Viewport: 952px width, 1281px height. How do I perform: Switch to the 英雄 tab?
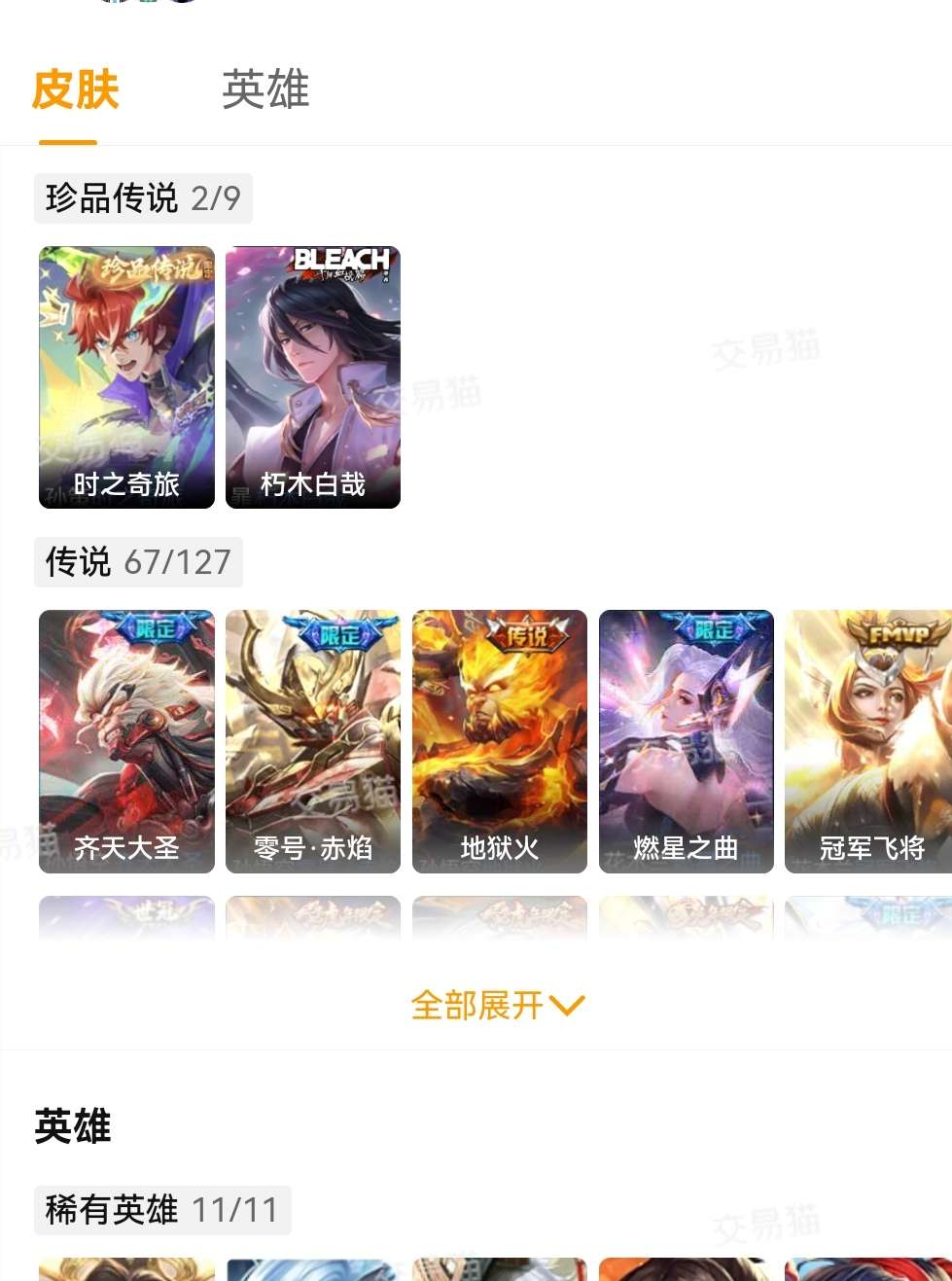tap(264, 90)
